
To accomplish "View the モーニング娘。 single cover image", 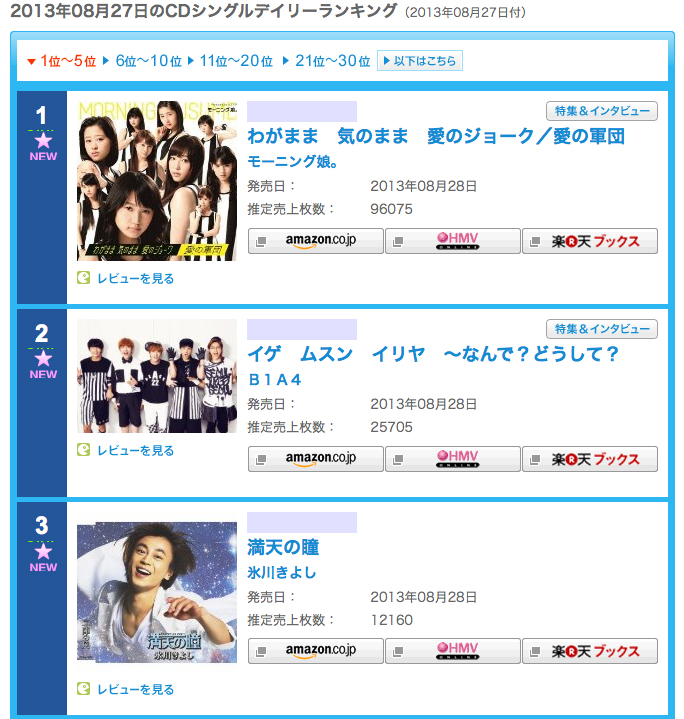I will (157, 180).
